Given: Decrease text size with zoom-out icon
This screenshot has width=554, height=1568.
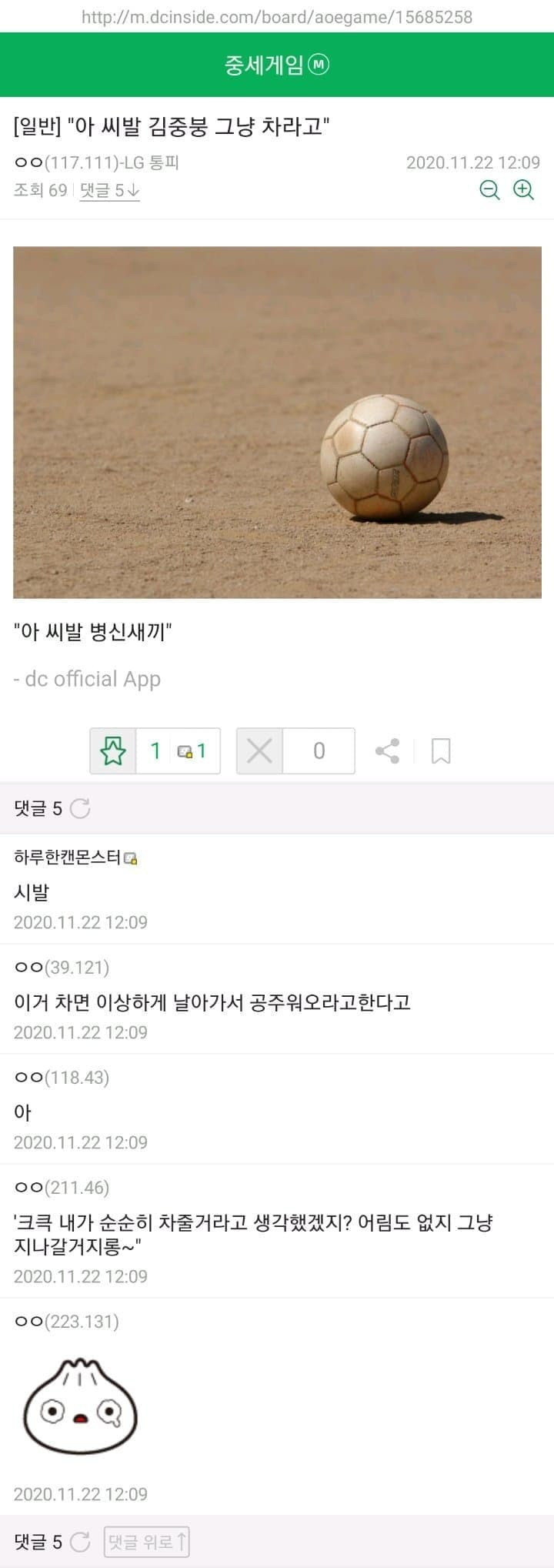Looking at the screenshot, I should point(489,190).
